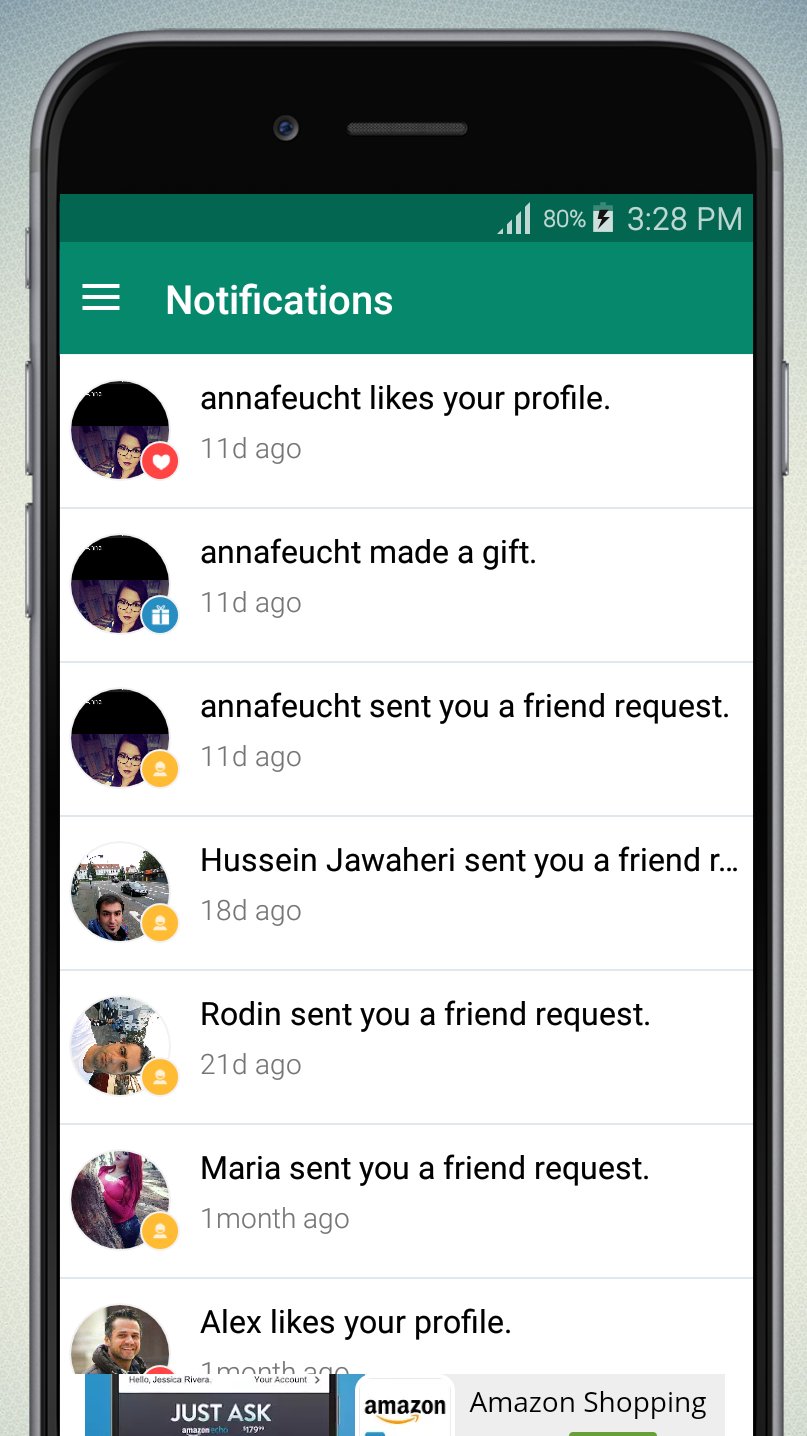Open annafeucht's profile picture
The image size is (807, 1436).
click(120, 430)
